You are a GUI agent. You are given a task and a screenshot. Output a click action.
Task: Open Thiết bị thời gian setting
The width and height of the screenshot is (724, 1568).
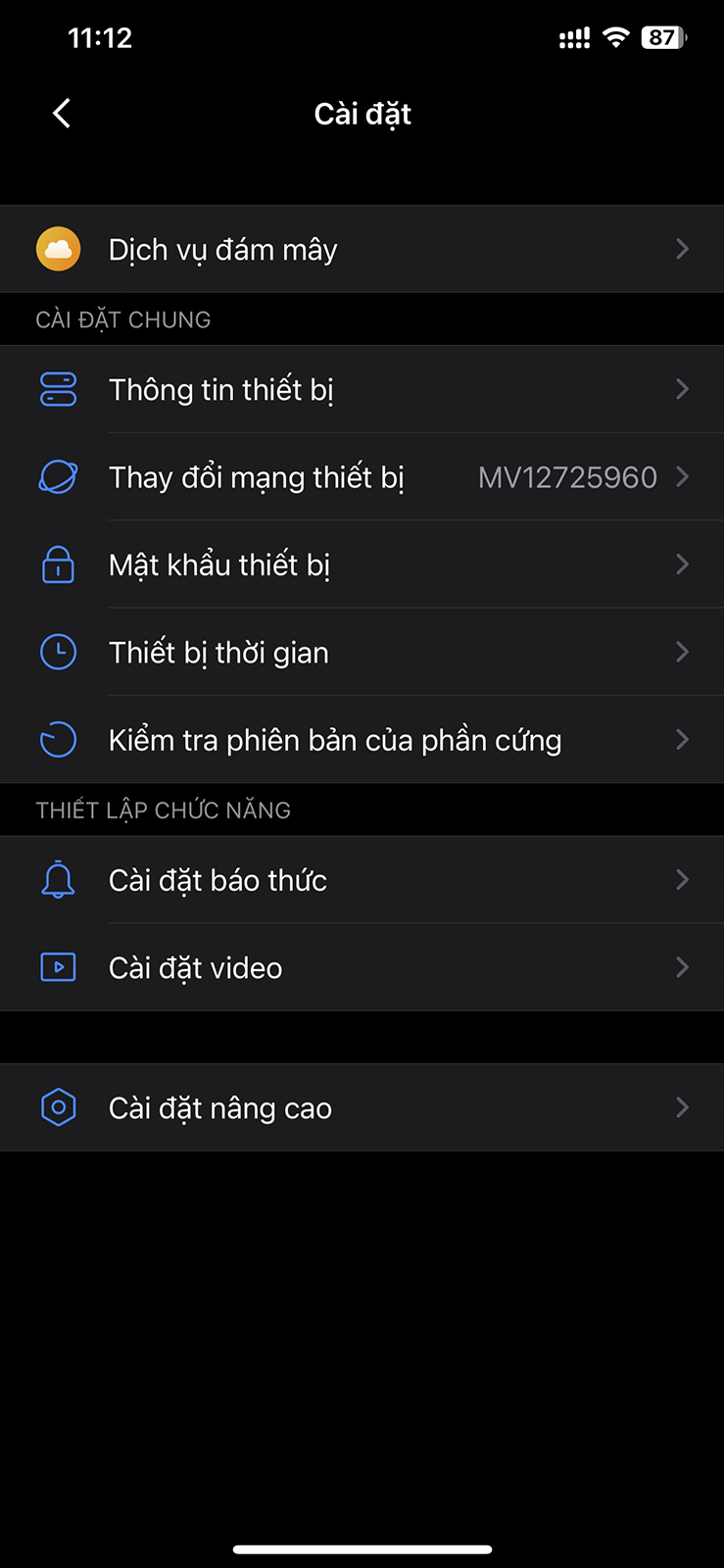(362, 652)
